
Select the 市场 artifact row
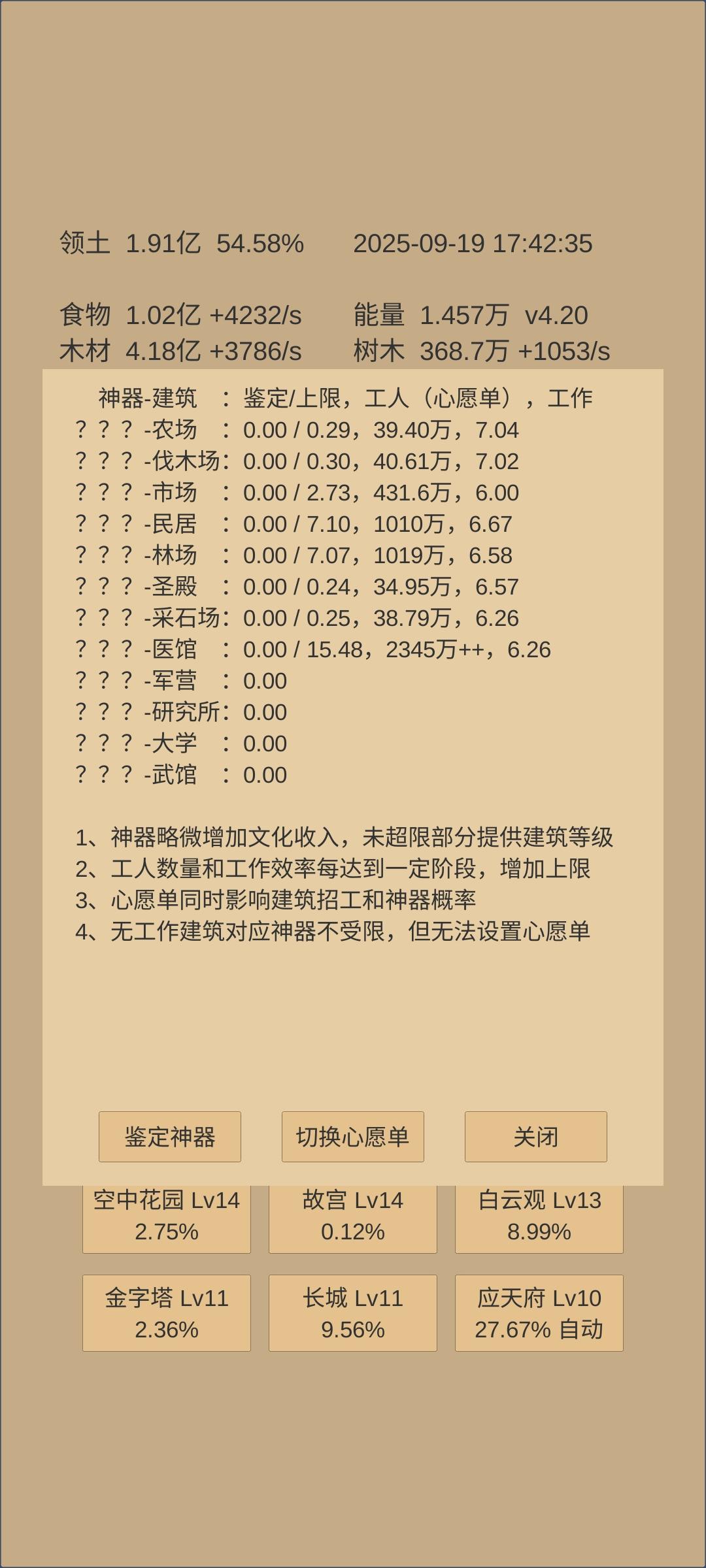pos(294,493)
